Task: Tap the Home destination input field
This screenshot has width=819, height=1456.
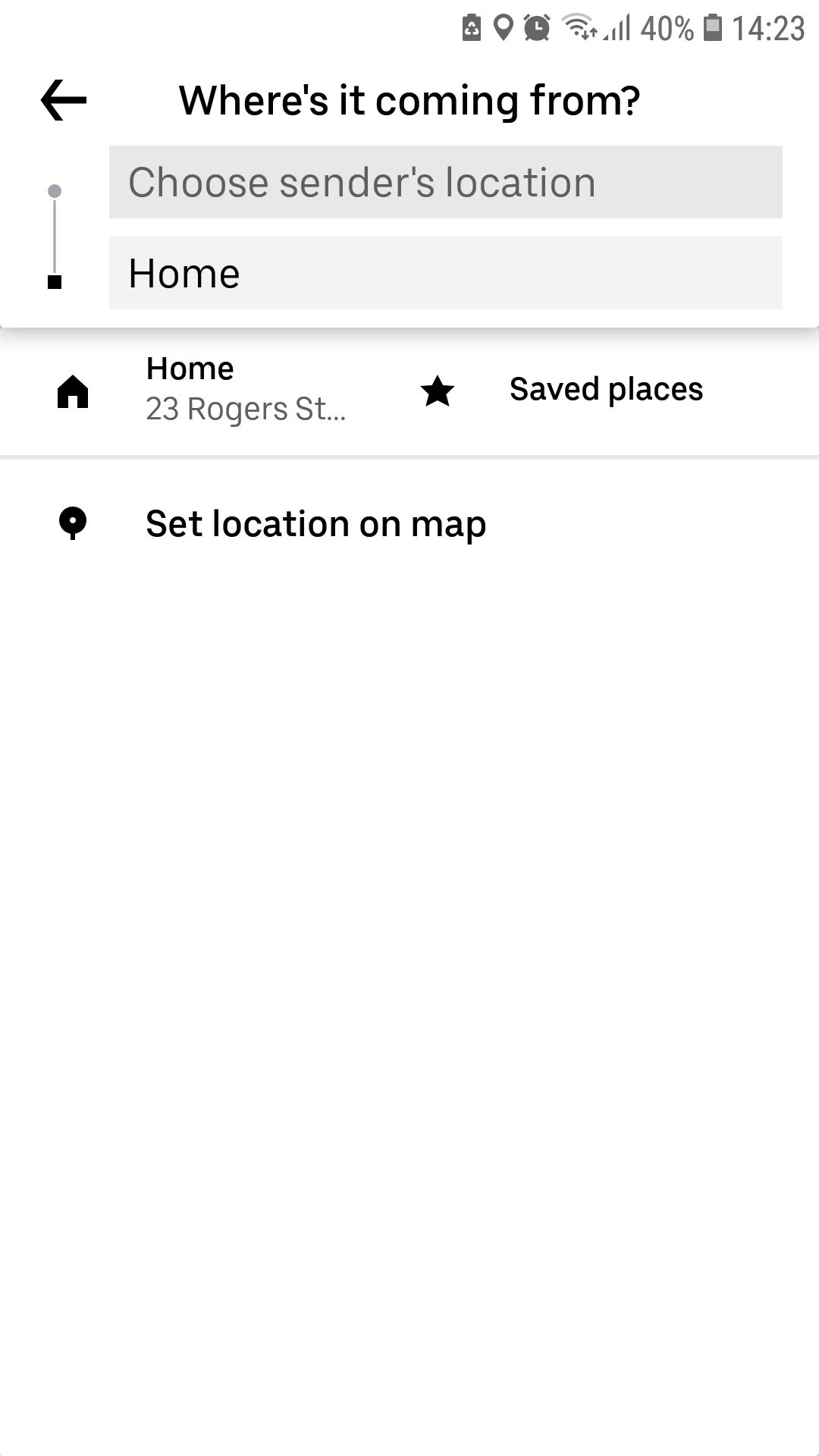Action: tap(446, 273)
